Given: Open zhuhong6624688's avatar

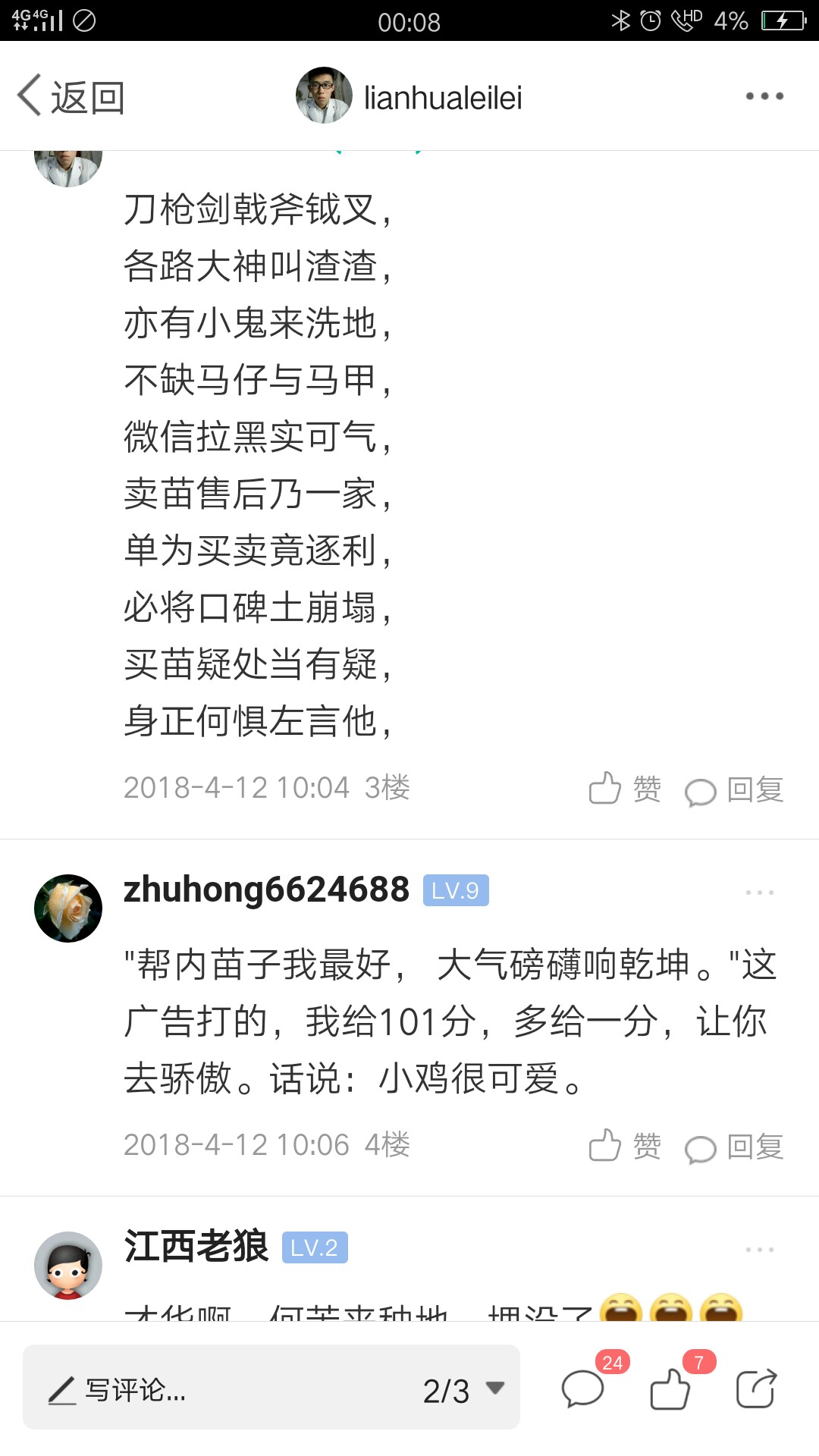Looking at the screenshot, I should [68, 908].
